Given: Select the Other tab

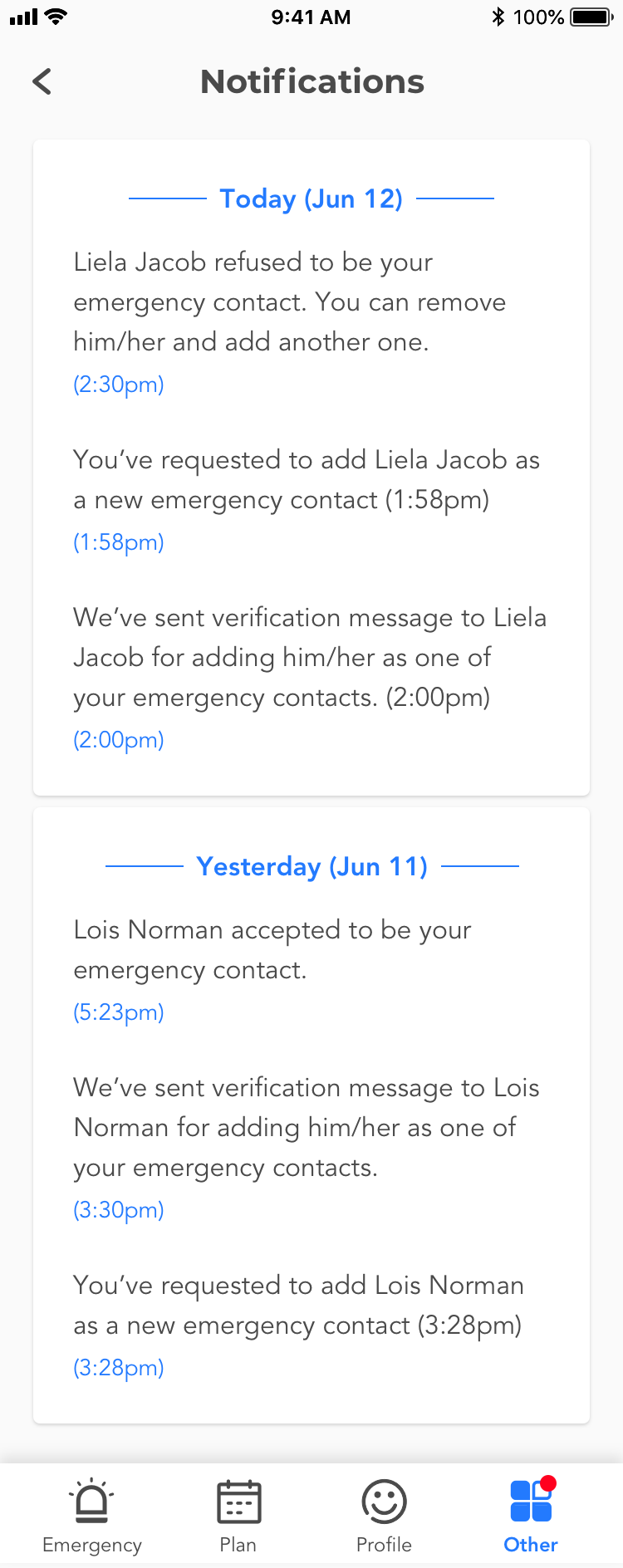Looking at the screenshot, I should [531, 1515].
